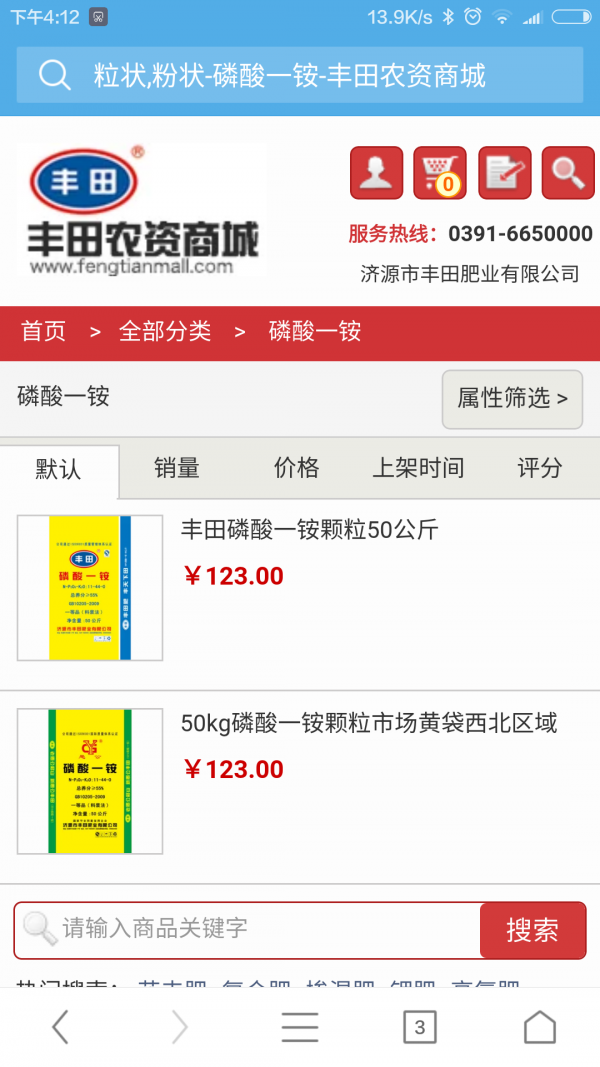This screenshot has width=600, height=1067.
Task: Open the browser tabs switcher
Action: point(419,1026)
